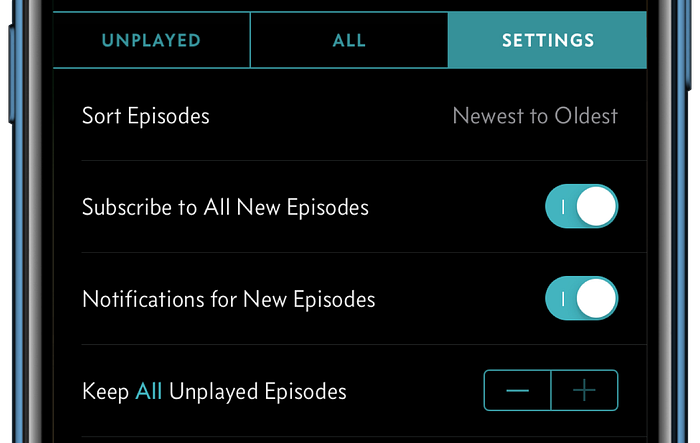
Task: Turn off Notifications for New Episodes
Action: 581,299
